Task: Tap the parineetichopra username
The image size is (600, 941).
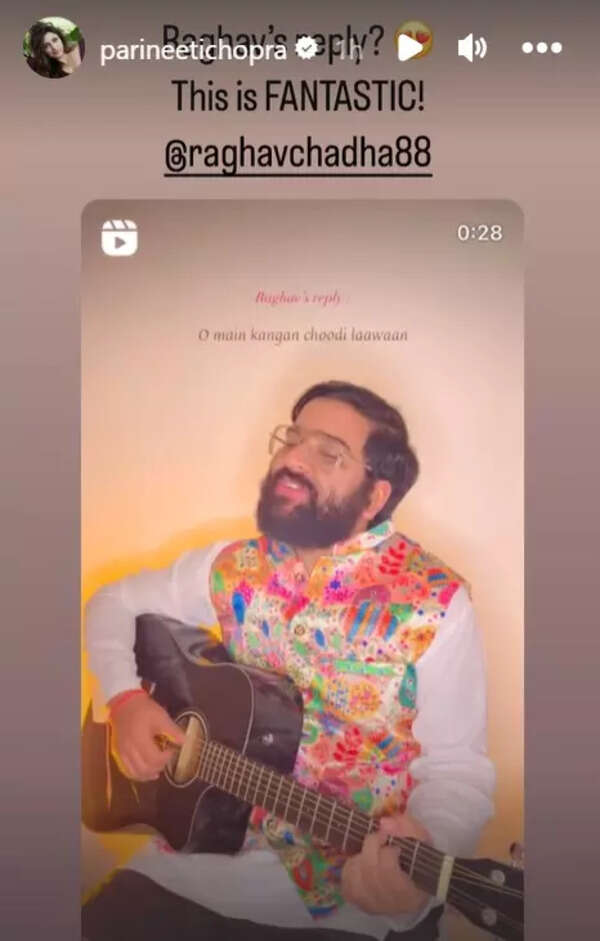Action: [x=192, y=52]
